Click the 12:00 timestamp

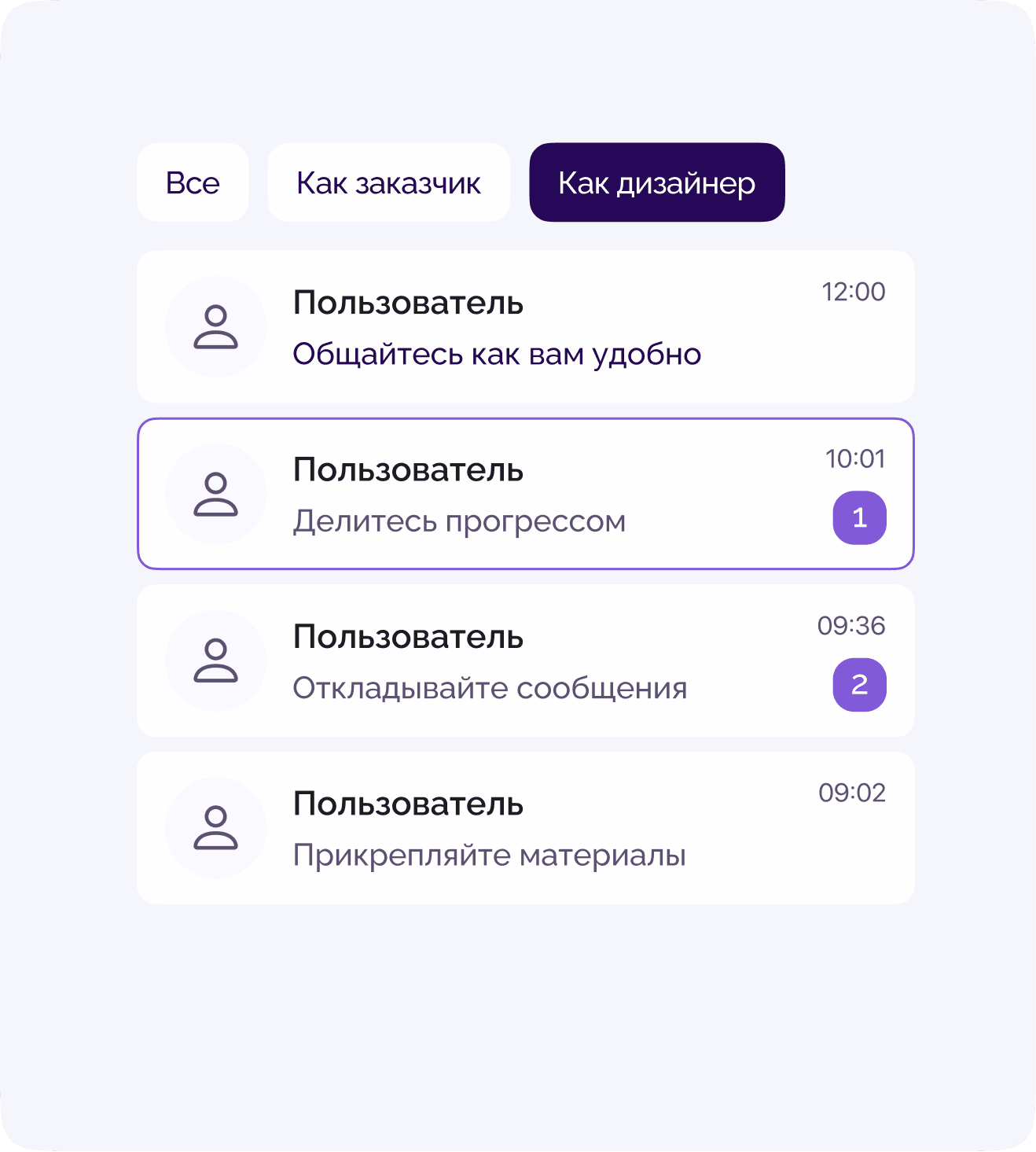(x=852, y=291)
